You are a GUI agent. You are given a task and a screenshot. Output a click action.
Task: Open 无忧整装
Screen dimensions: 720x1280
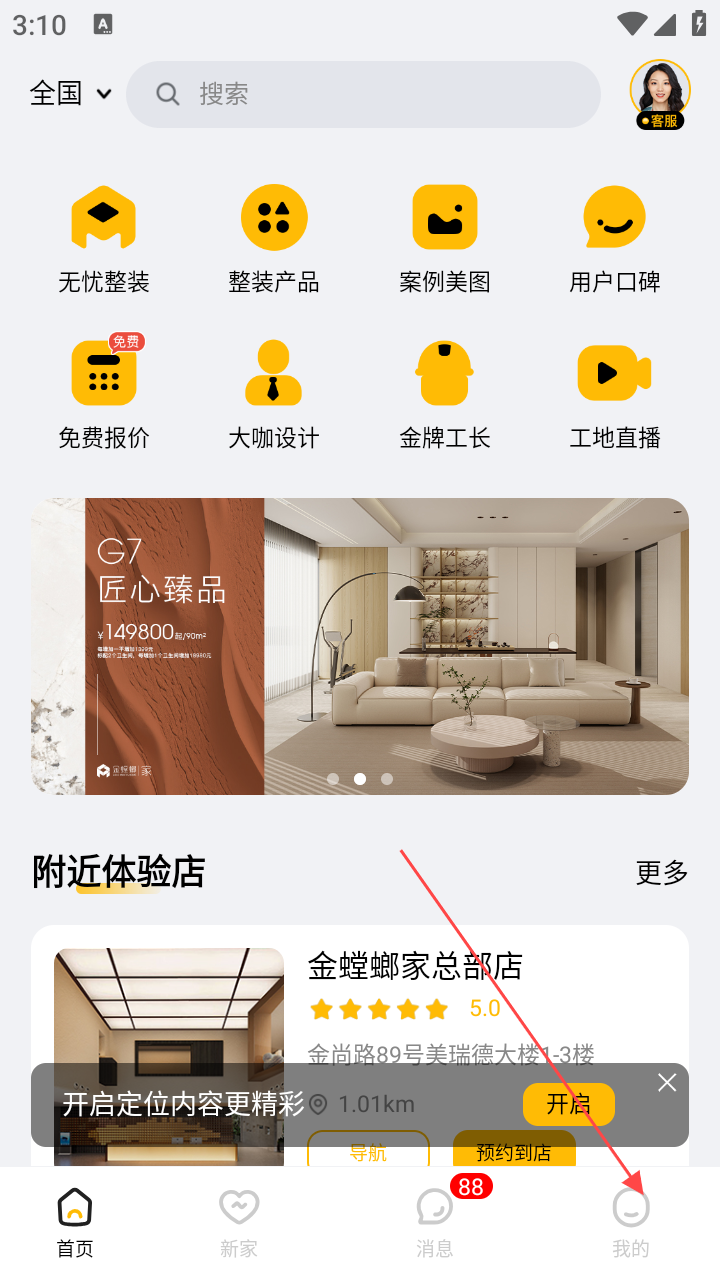(104, 238)
